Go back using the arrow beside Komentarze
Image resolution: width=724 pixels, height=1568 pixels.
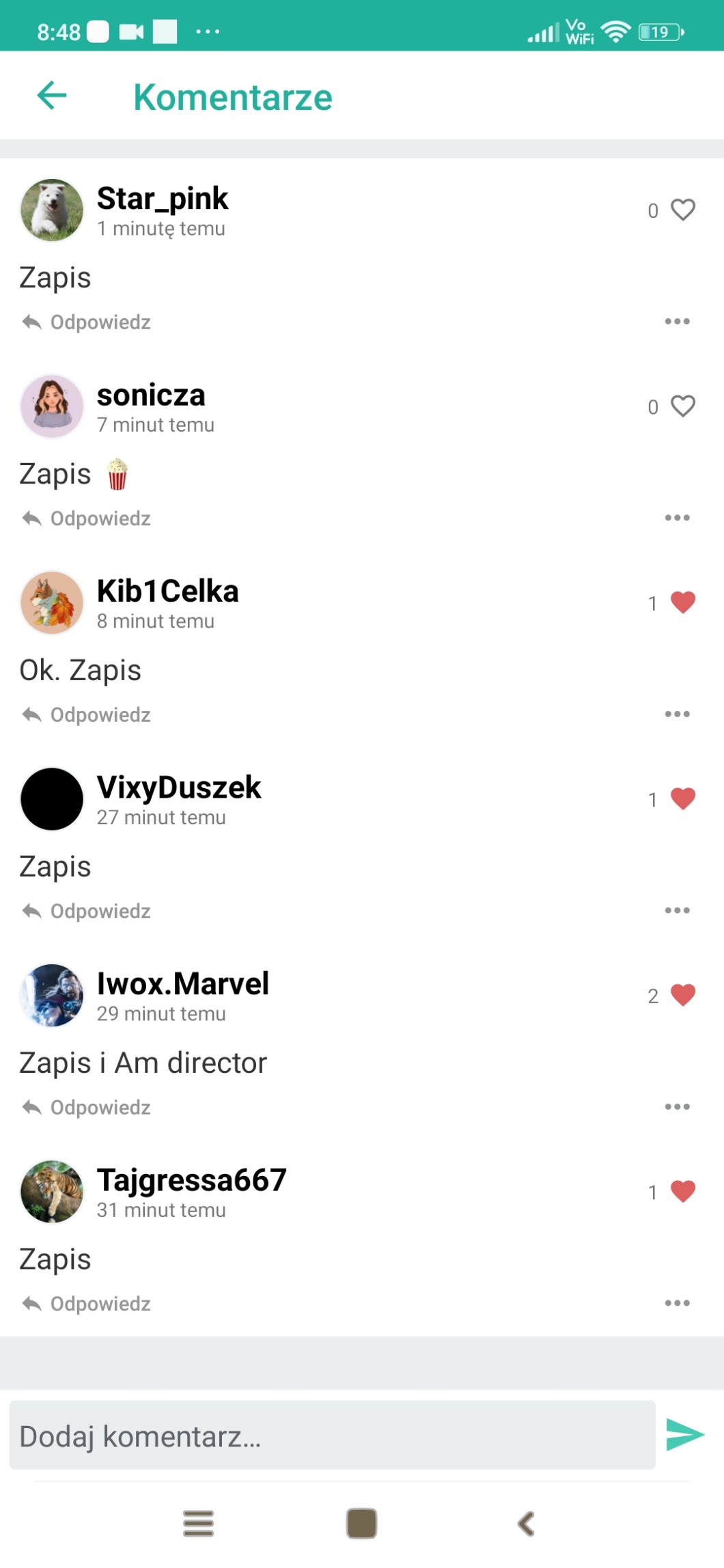click(52, 95)
